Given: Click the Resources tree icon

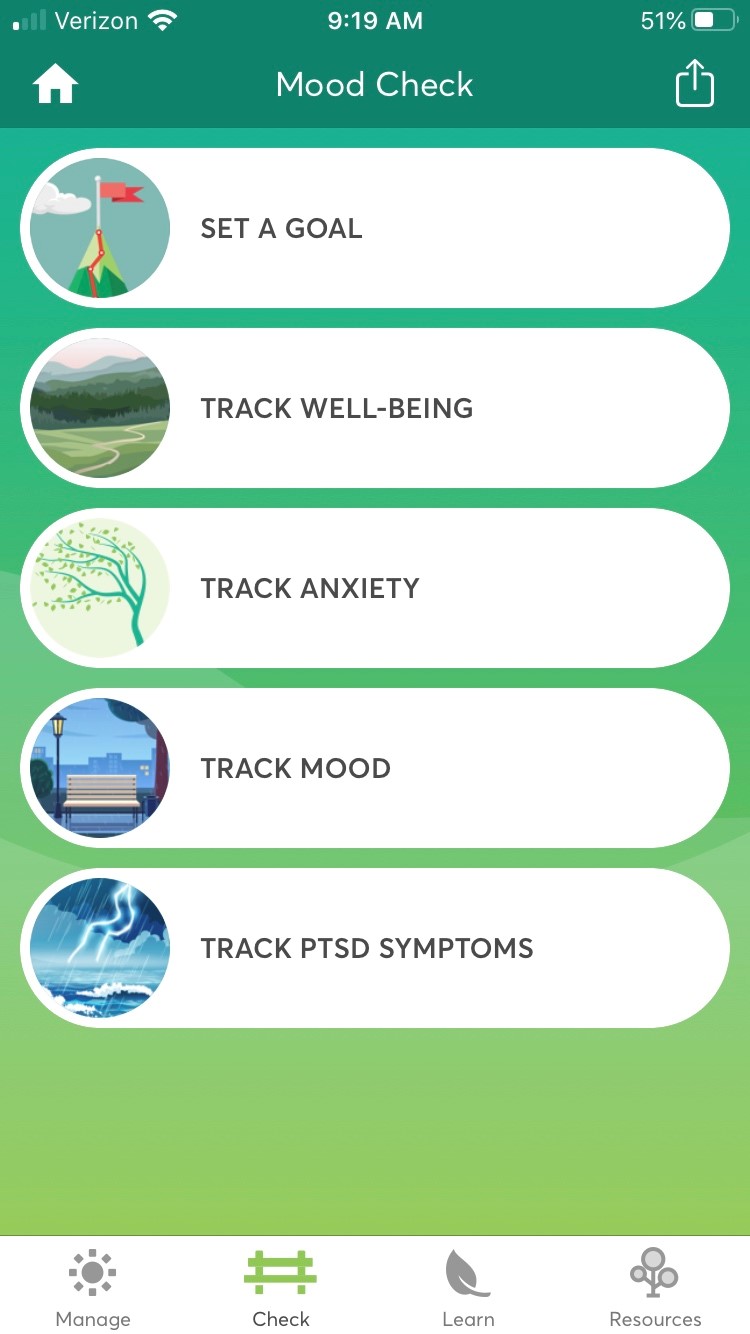Looking at the screenshot, I should tap(654, 1273).
